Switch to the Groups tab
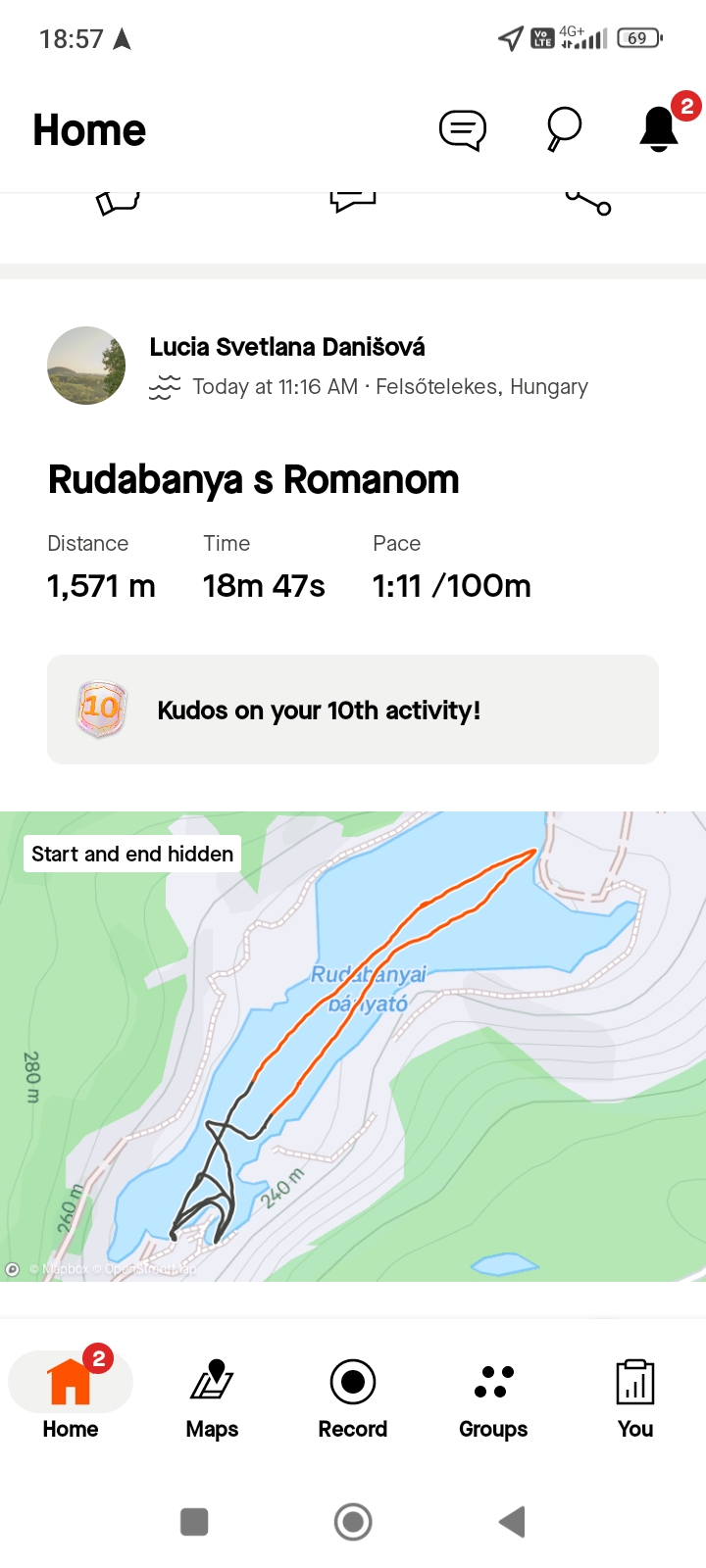 (x=493, y=1398)
